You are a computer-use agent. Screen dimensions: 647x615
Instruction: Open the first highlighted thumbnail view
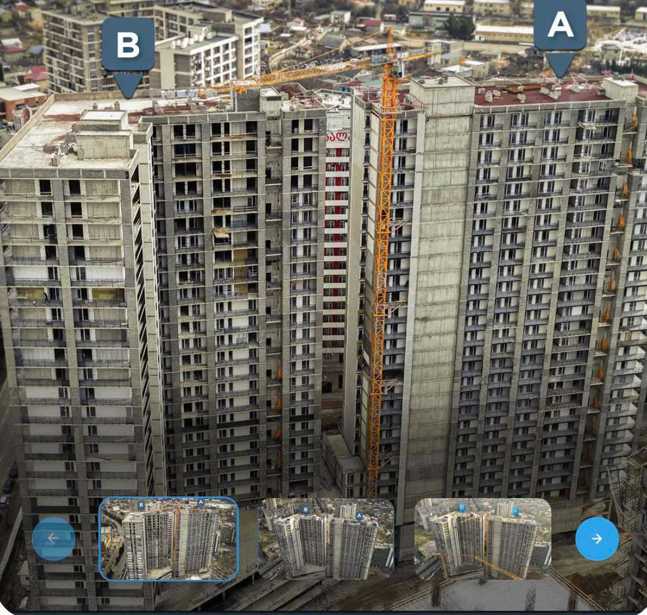pyautogui.click(x=169, y=539)
